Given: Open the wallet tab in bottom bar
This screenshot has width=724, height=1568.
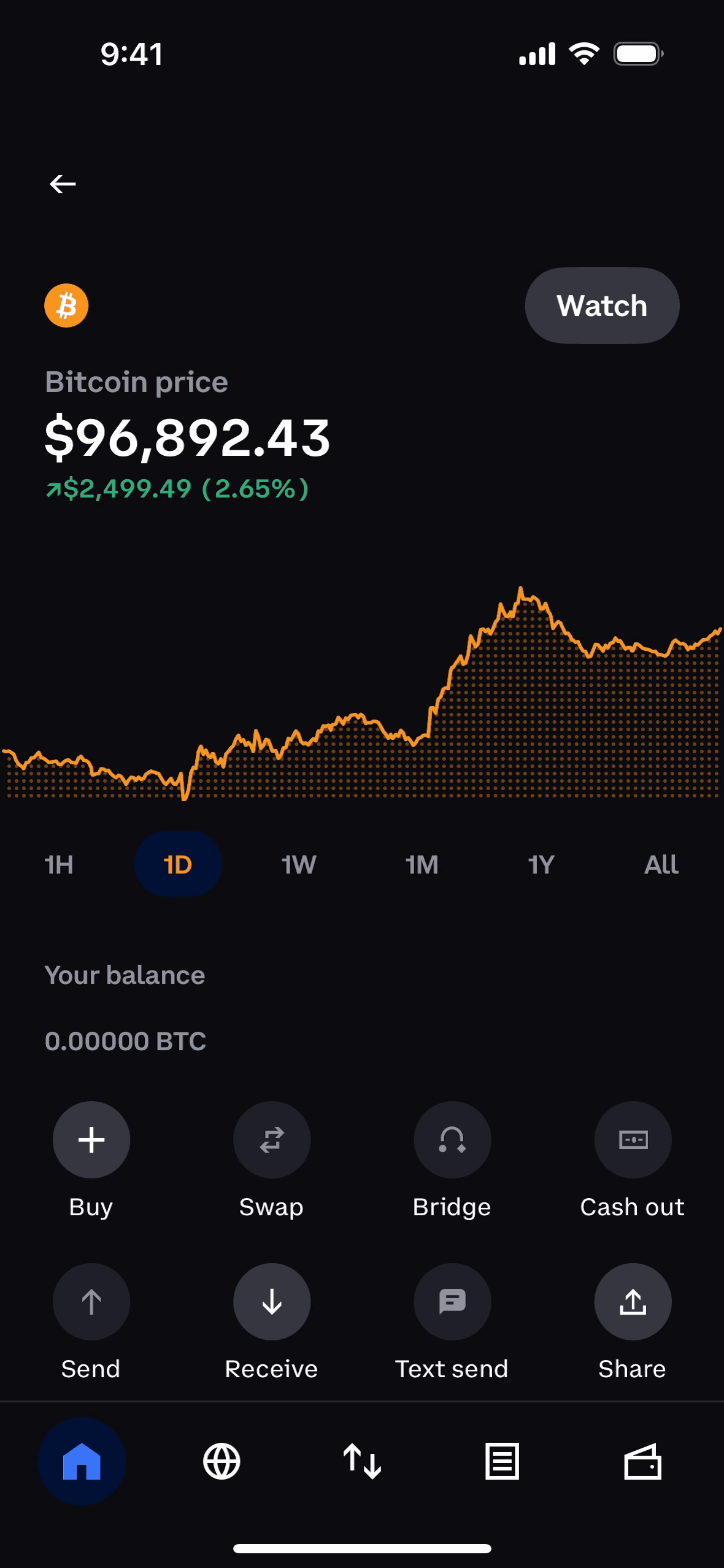Looking at the screenshot, I should (x=642, y=1461).
